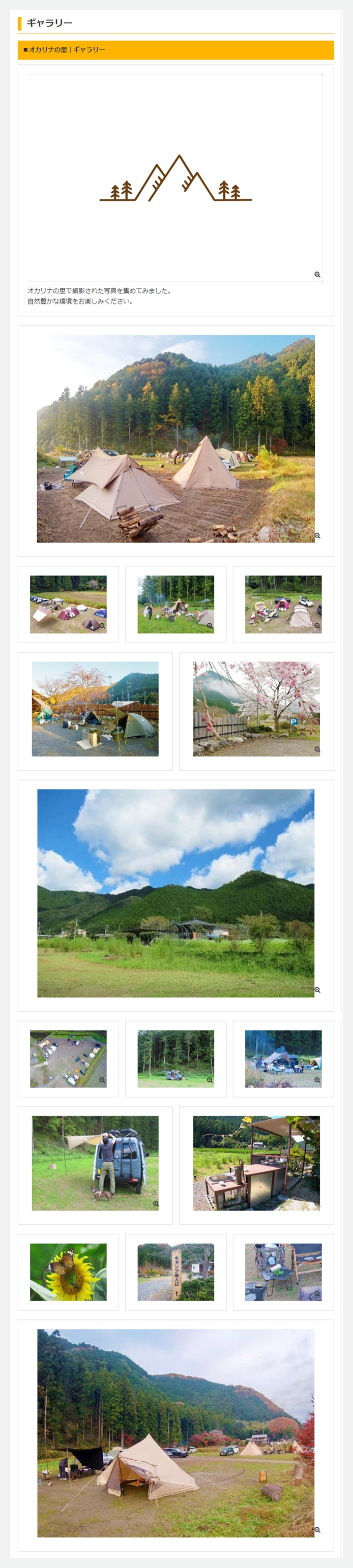
Task: Open aerial view of parked cars photo
Action: (68, 1059)
